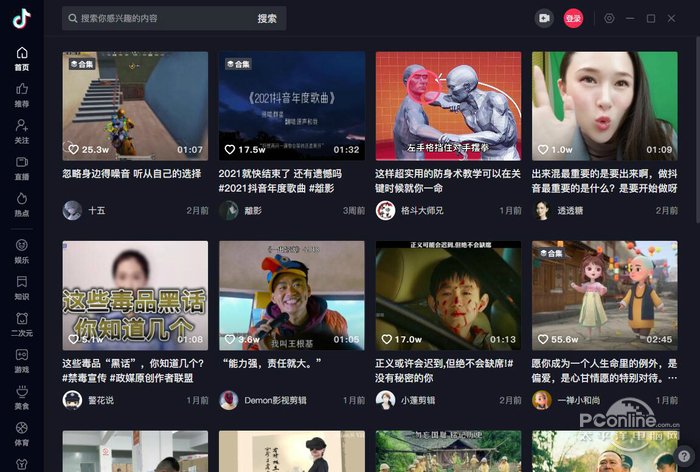Screen dimensions: 700x472
Task: Switch to the 推荐 tab
Action: 22,95
